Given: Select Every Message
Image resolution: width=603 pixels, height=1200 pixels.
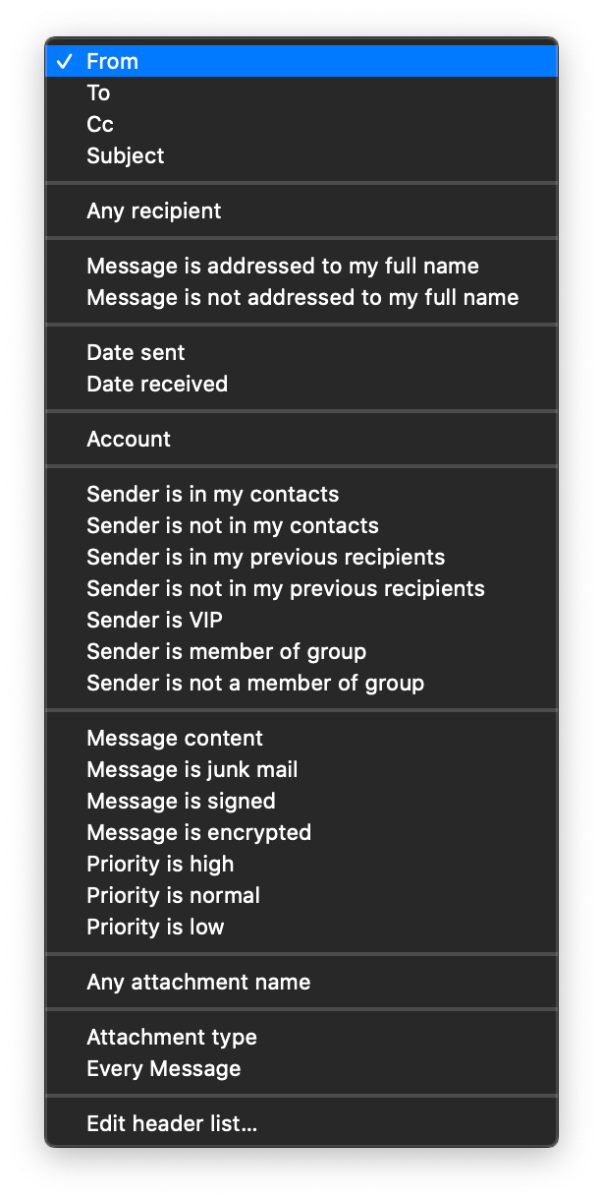Looking at the screenshot, I should (301, 1069).
